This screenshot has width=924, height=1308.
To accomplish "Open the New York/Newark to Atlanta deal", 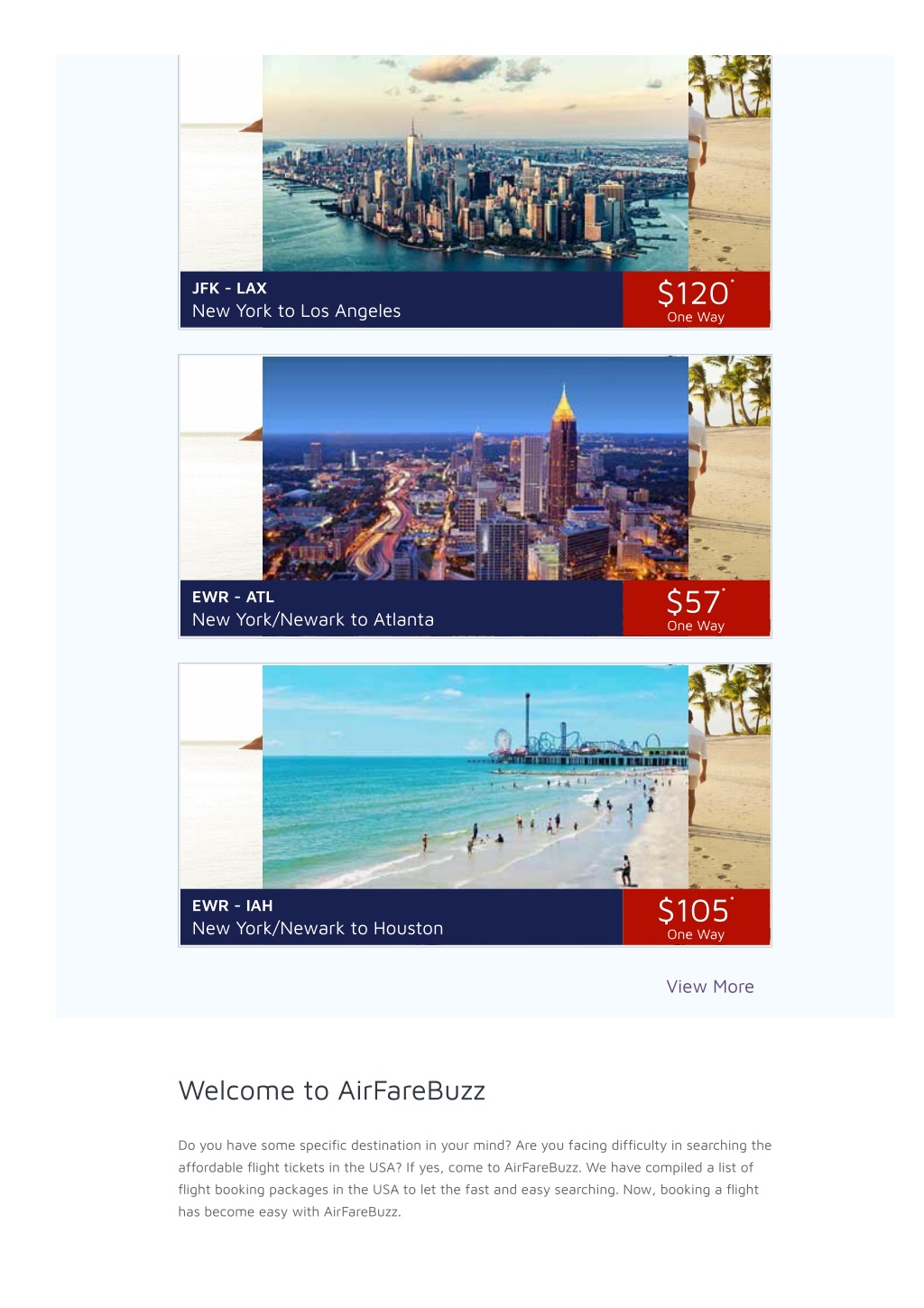I will pyautogui.click(x=475, y=496).
